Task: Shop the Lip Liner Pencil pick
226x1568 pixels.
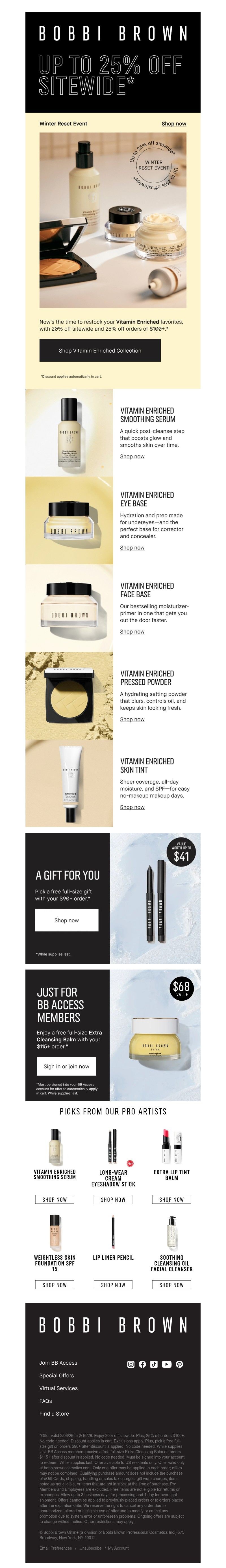Action: coord(113,1285)
